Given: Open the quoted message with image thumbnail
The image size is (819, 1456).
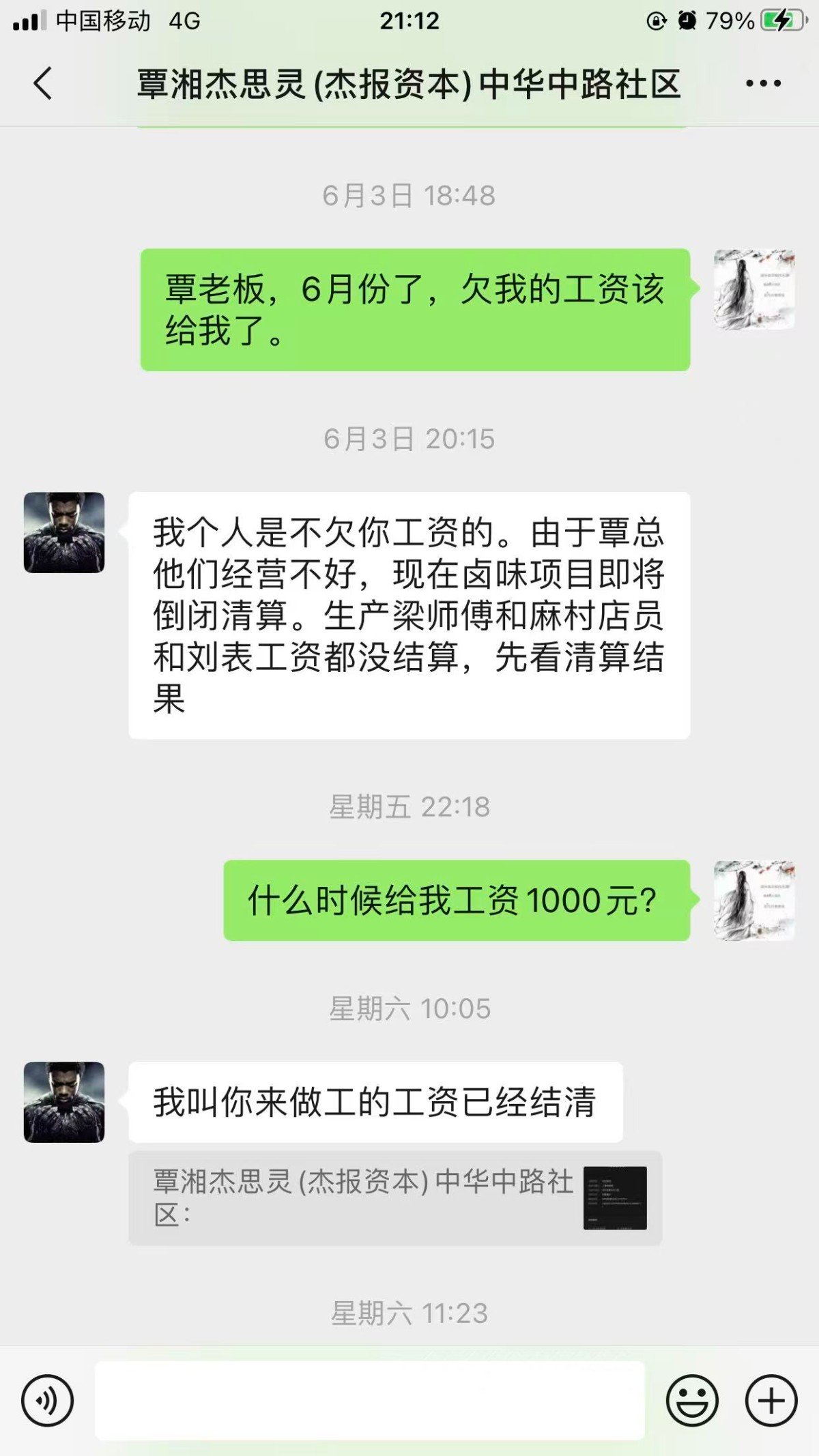Looking at the screenshot, I should (395, 1198).
